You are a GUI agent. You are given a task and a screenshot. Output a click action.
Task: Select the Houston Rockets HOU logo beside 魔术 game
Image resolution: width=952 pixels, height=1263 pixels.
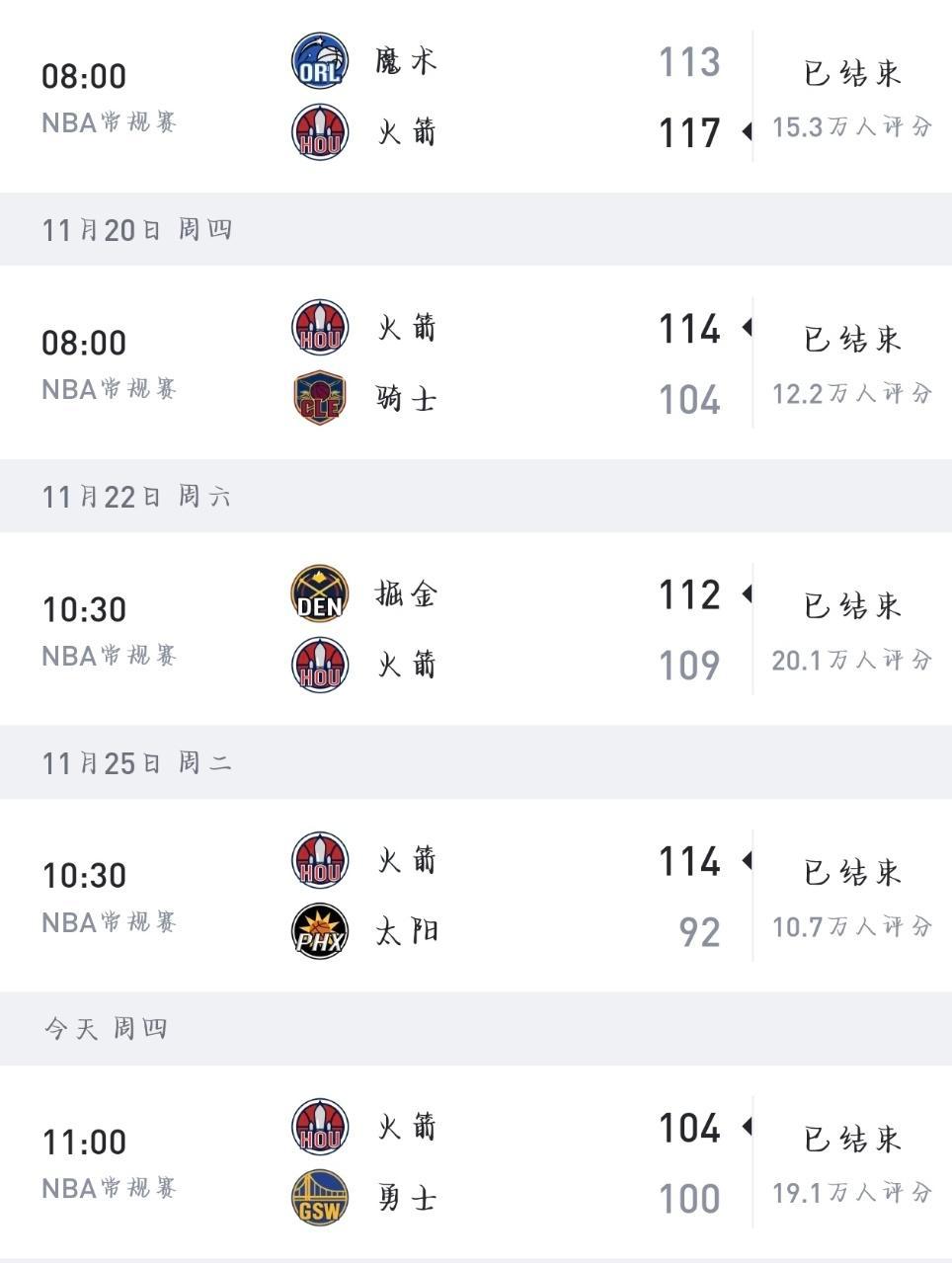point(318,130)
